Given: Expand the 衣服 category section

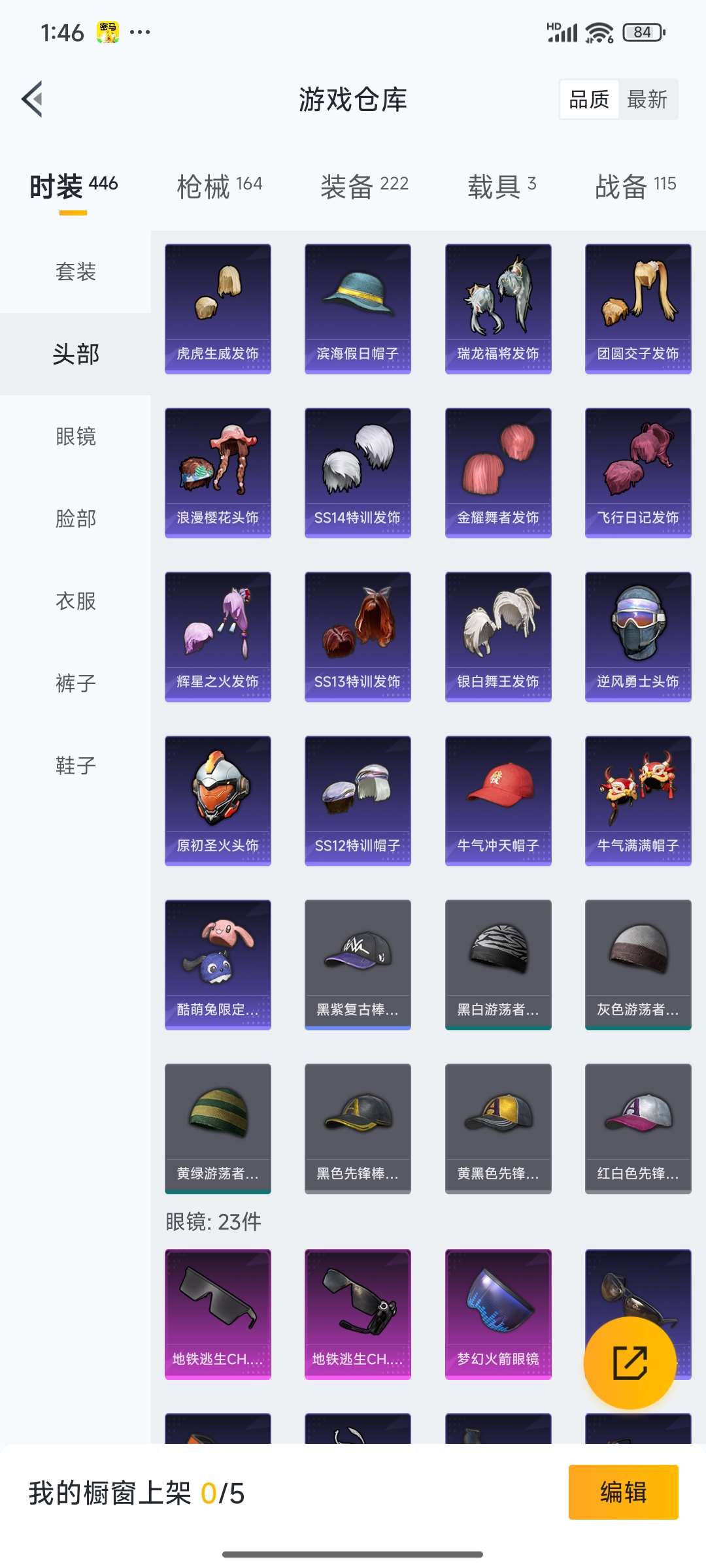Looking at the screenshot, I should 75,601.
